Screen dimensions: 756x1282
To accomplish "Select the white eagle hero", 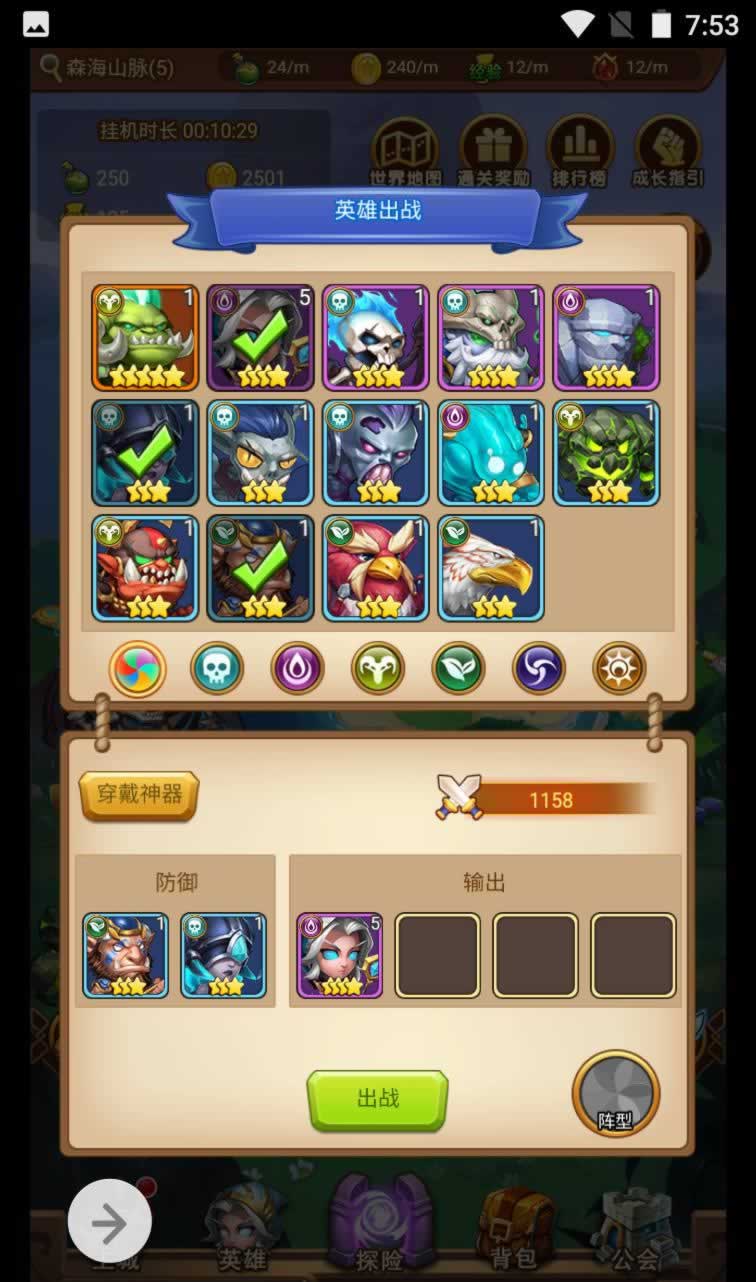I will pos(490,567).
